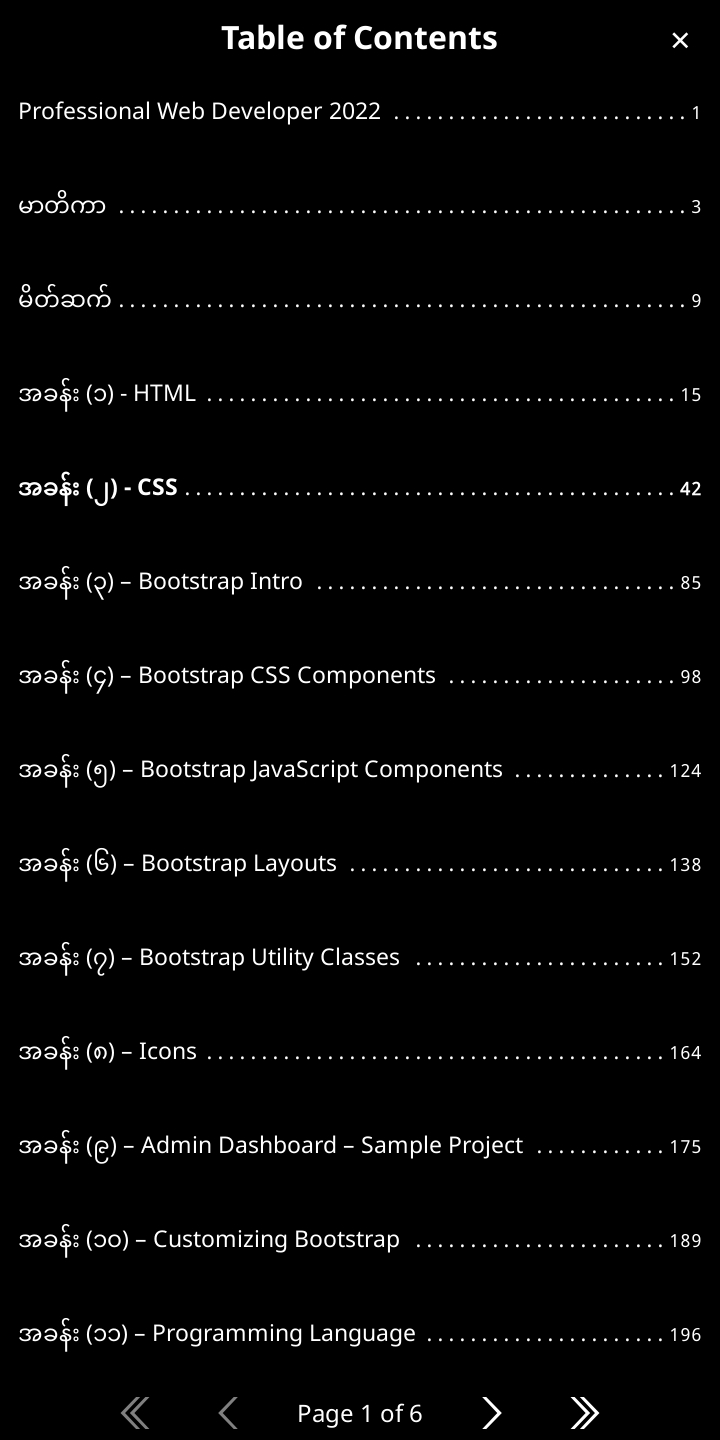Go to the next contents page
Viewport: 720px width, 1440px height.
tap(491, 1413)
